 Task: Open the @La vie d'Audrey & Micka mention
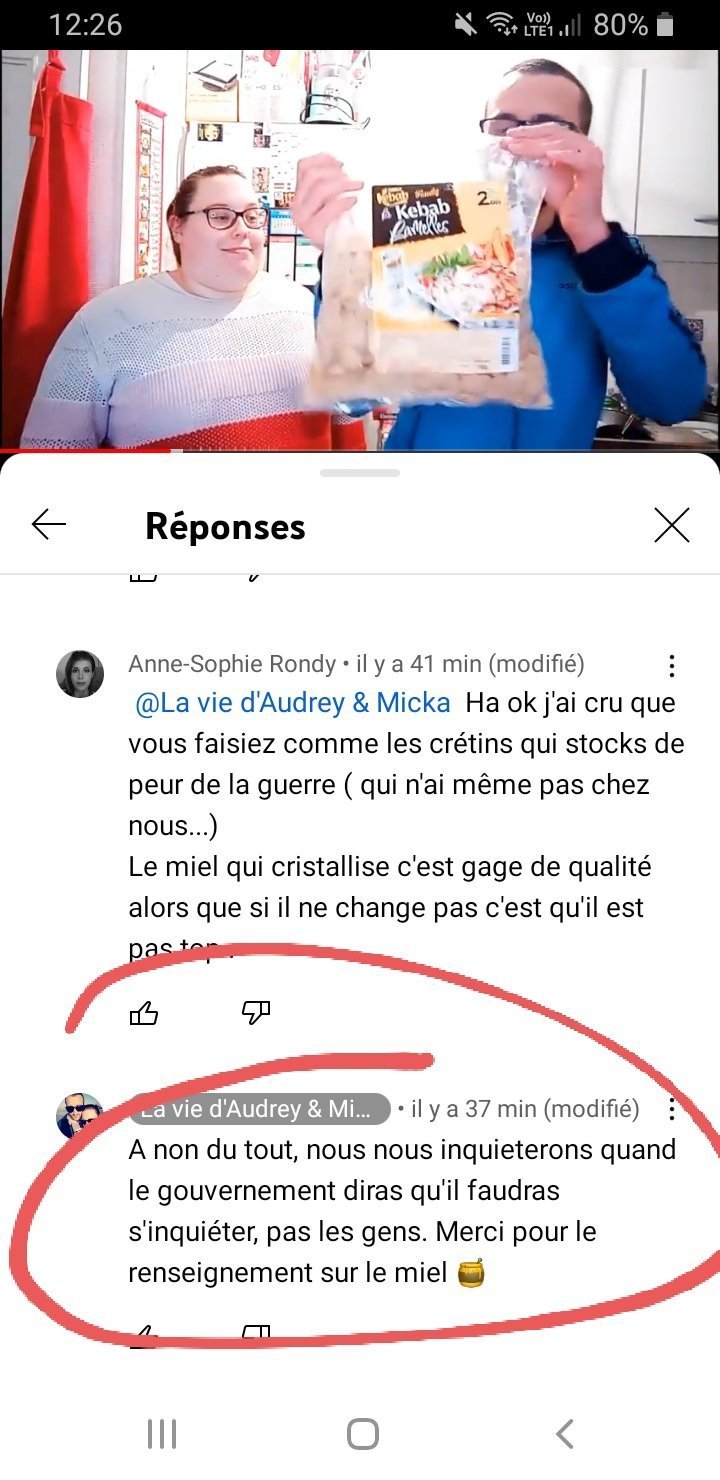tap(292, 703)
